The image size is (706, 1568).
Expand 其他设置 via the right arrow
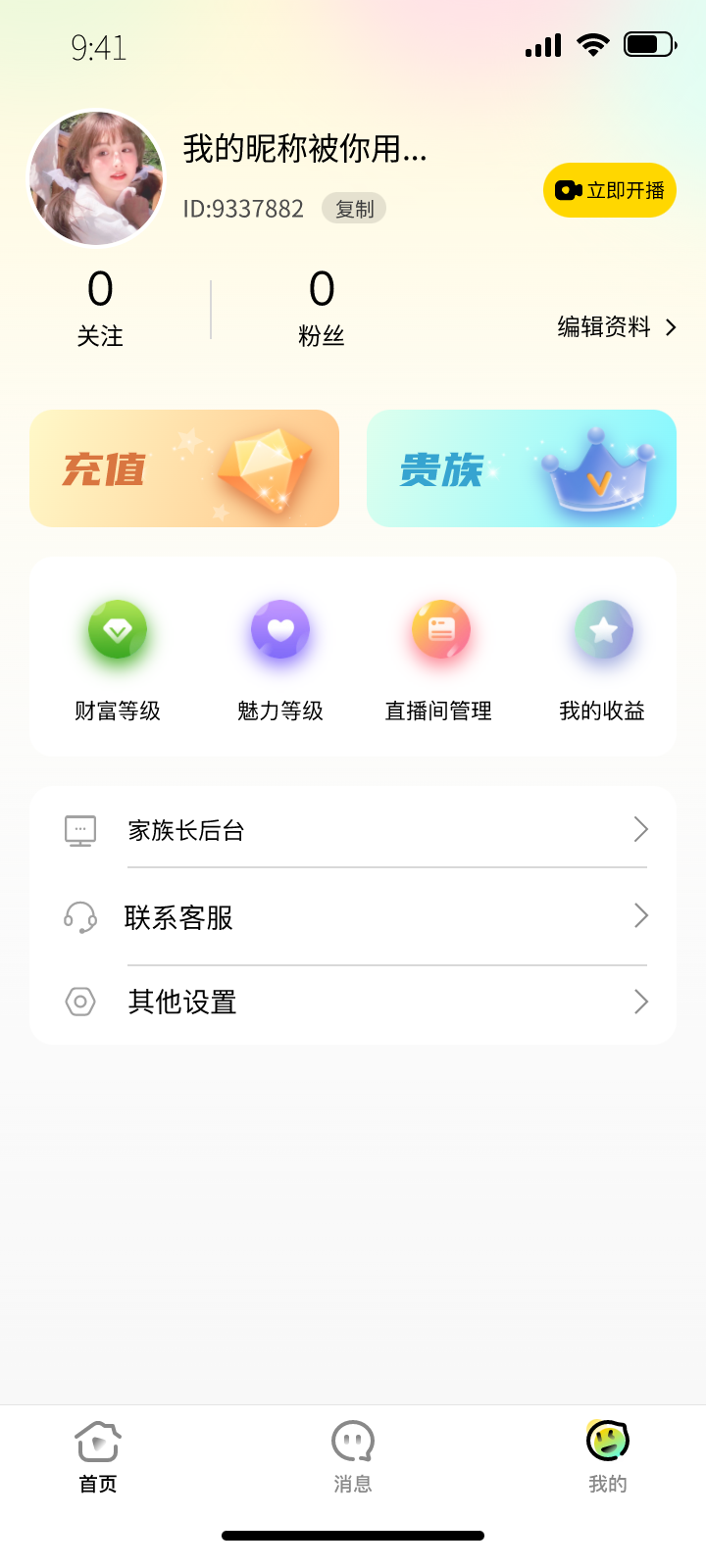tap(640, 1002)
